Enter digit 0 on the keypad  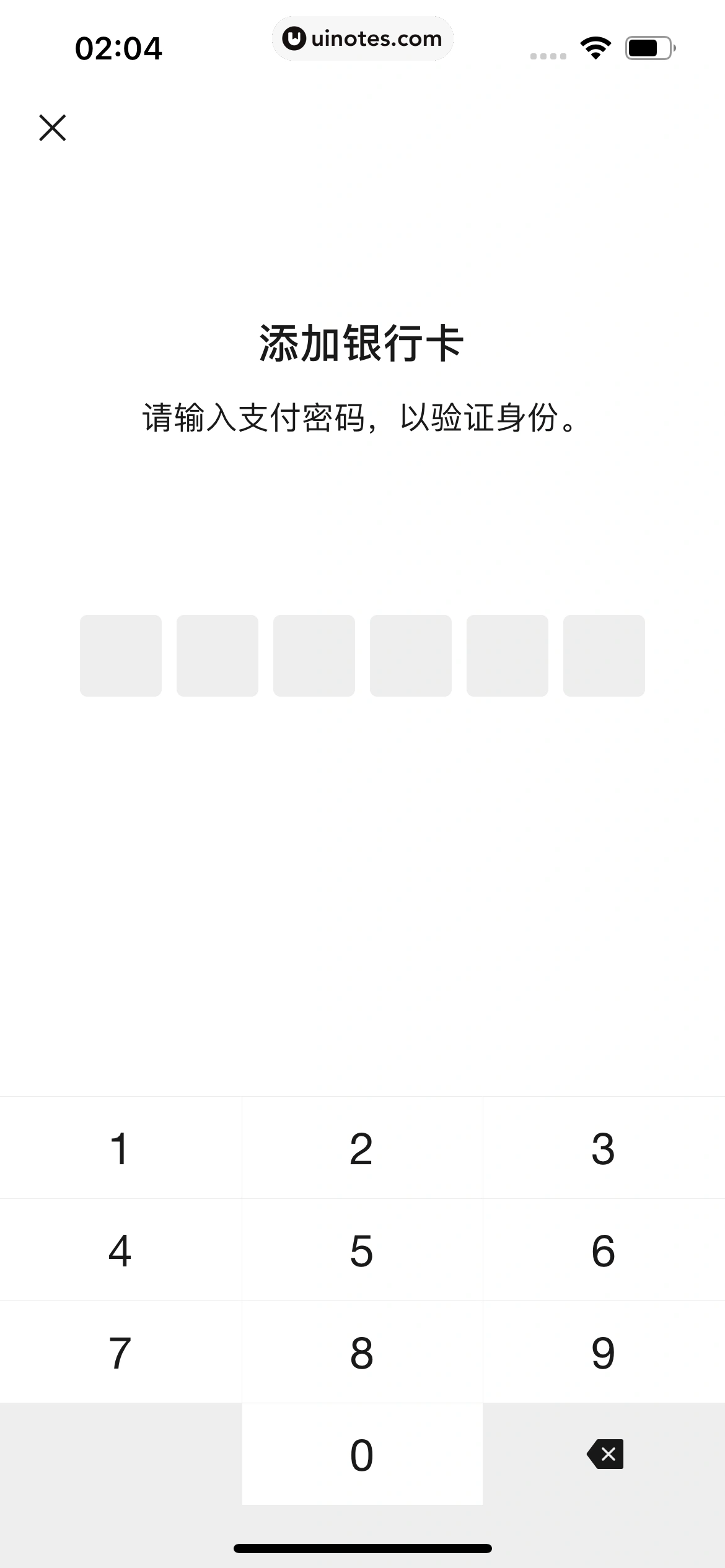coord(362,1455)
